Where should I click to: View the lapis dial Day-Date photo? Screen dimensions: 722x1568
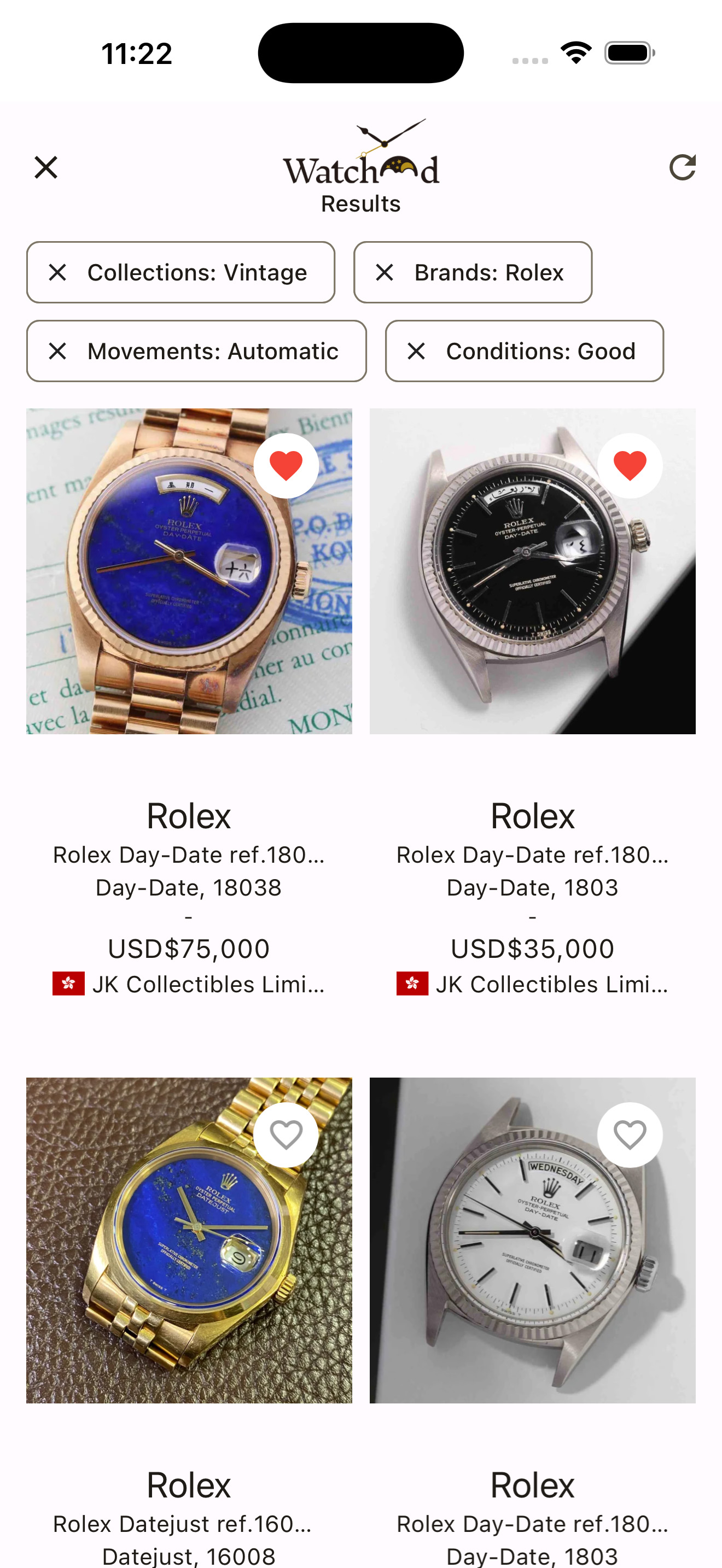click(189, 572)
